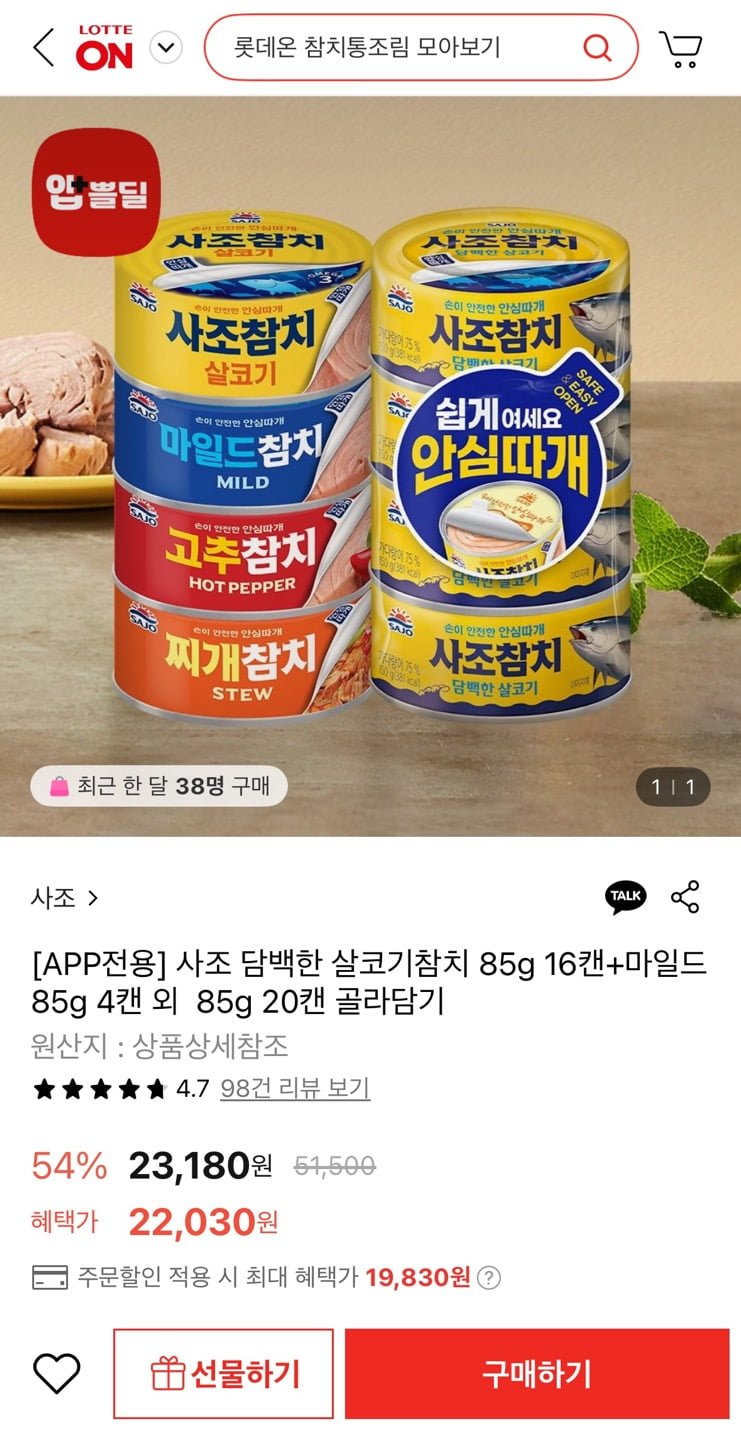The image size is (741, 1440).
Task: Go back using the top-left arrow
Action: click(x=43, y=47)
